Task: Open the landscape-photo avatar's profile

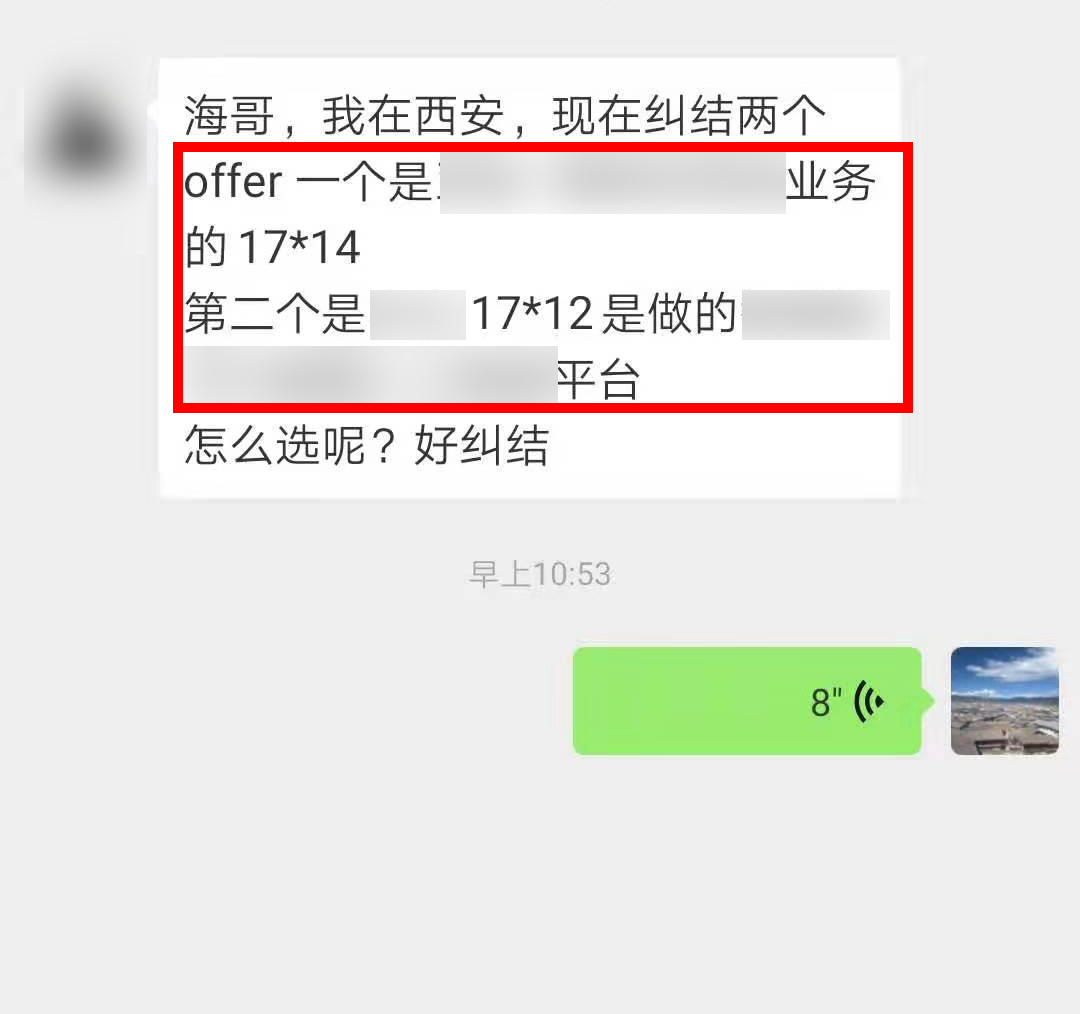Action: pos(1004,701)
